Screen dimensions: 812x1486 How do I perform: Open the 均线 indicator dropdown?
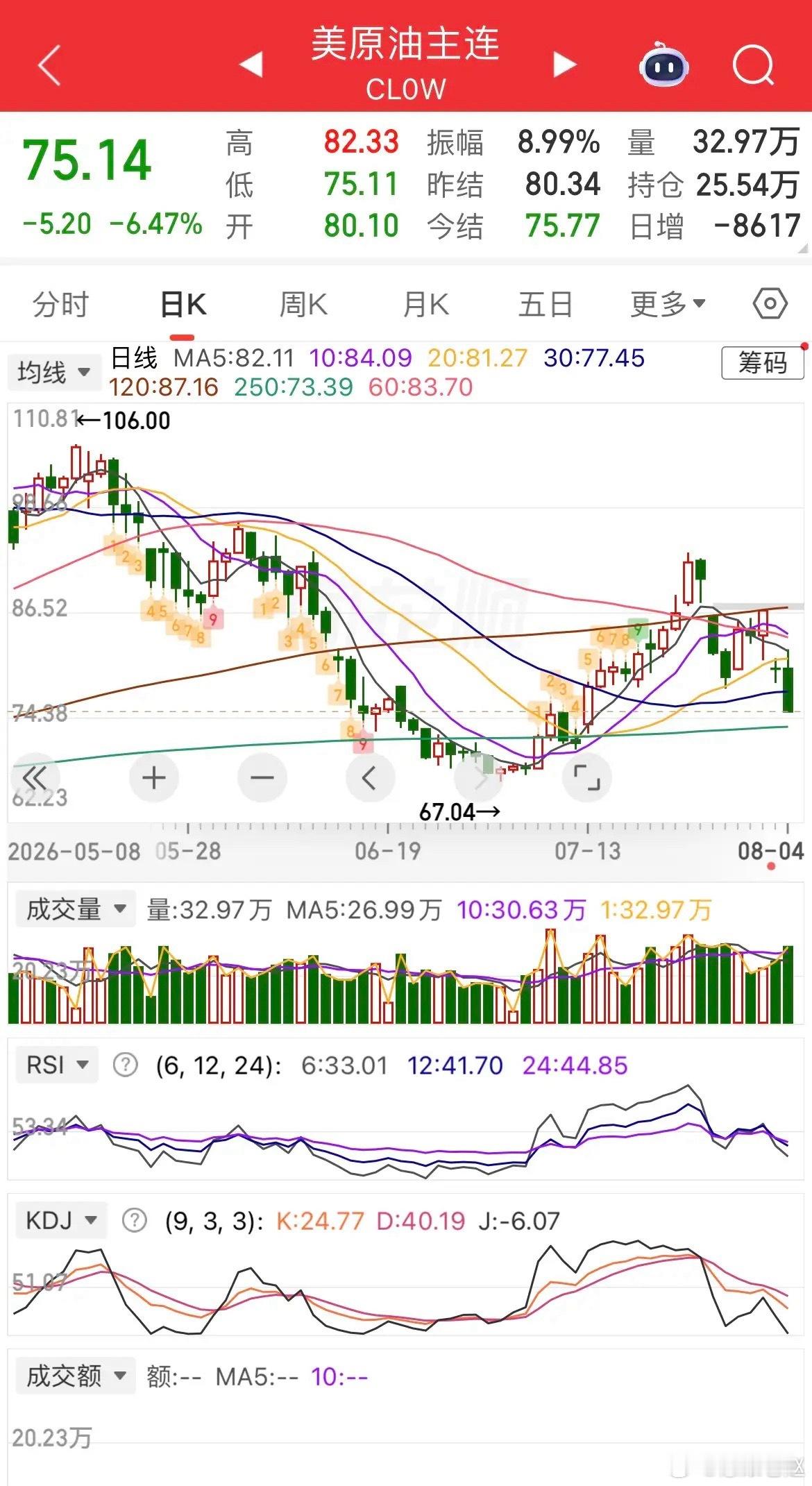(x=53, y=372)
